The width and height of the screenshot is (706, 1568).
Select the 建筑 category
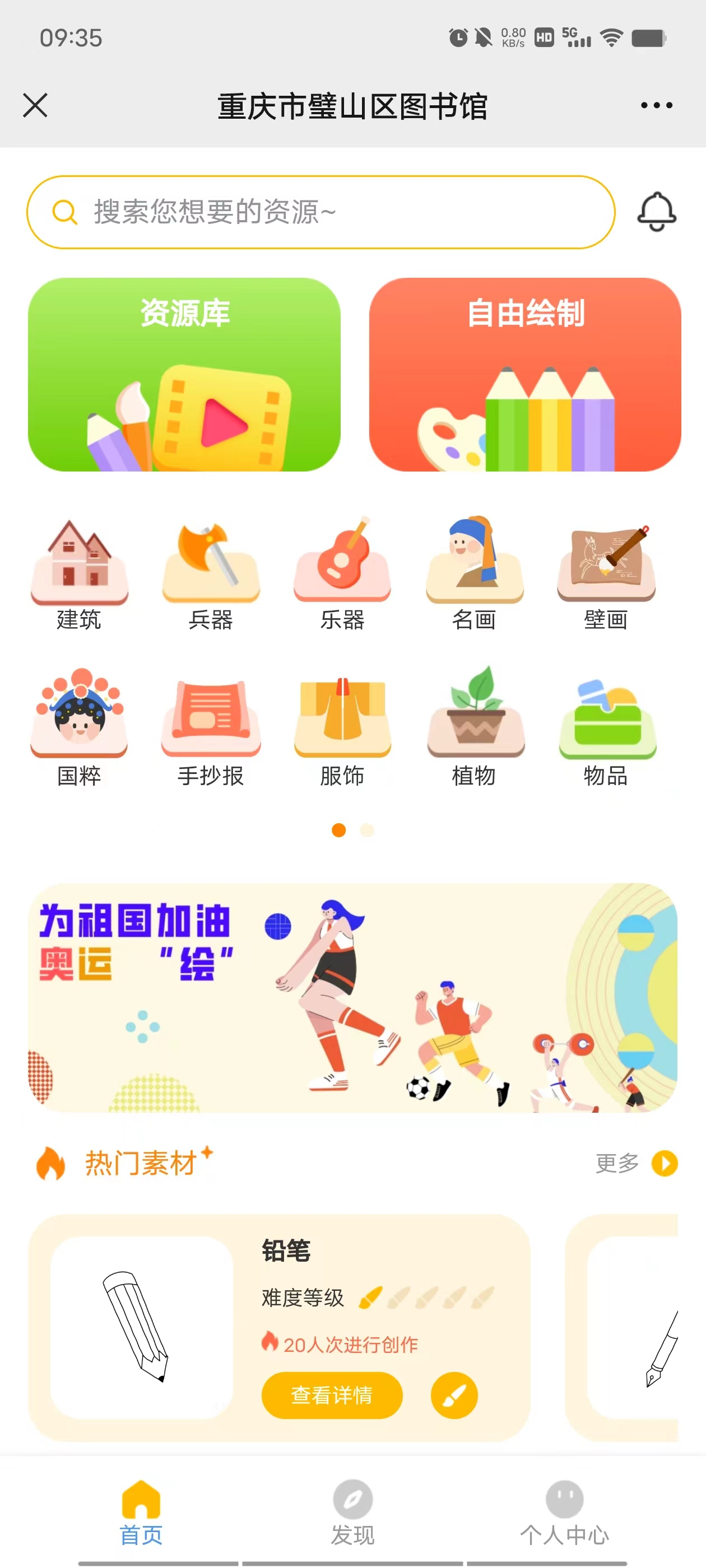tap(79, 573)
